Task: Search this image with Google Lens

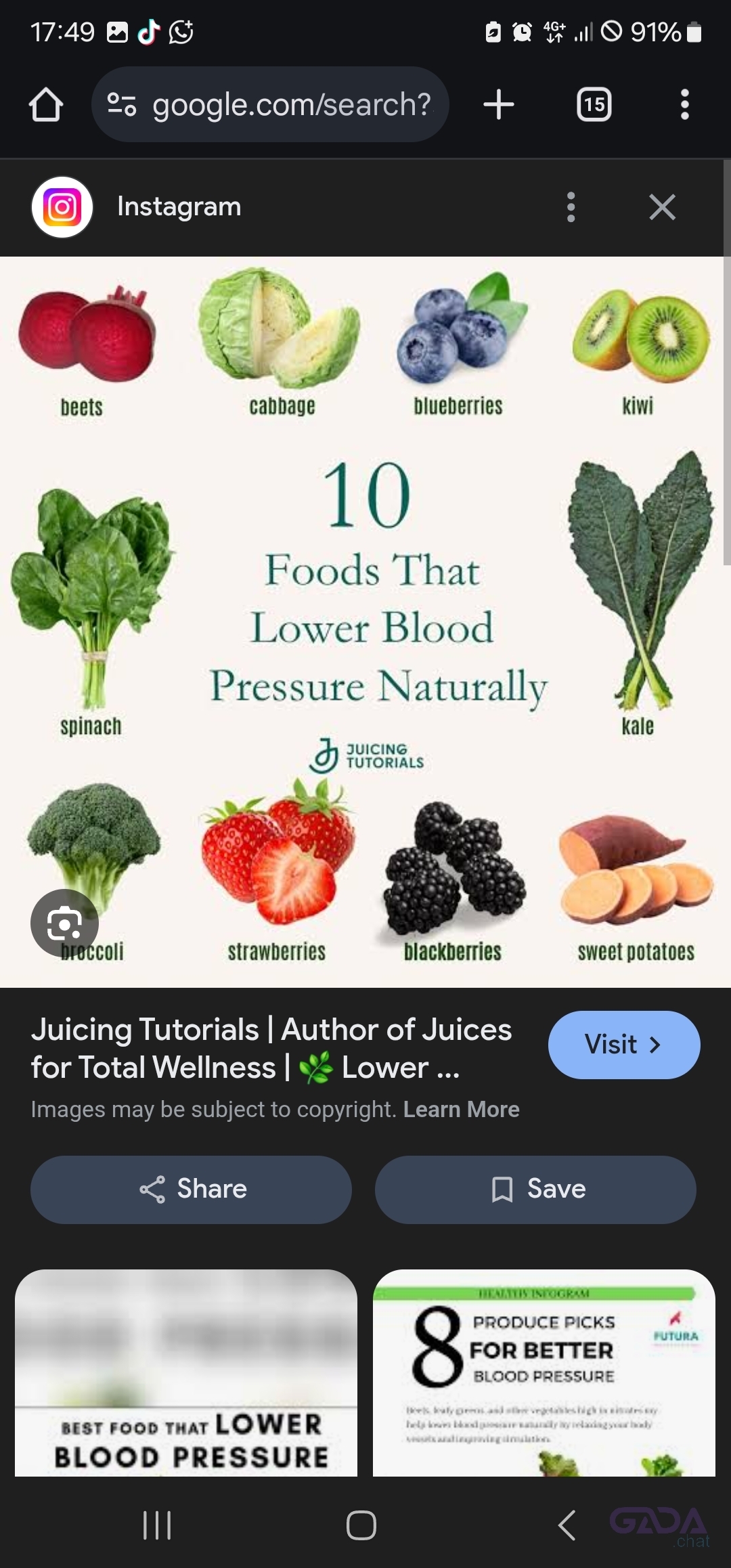Action: pyautogui.click(x=64, y=923)
